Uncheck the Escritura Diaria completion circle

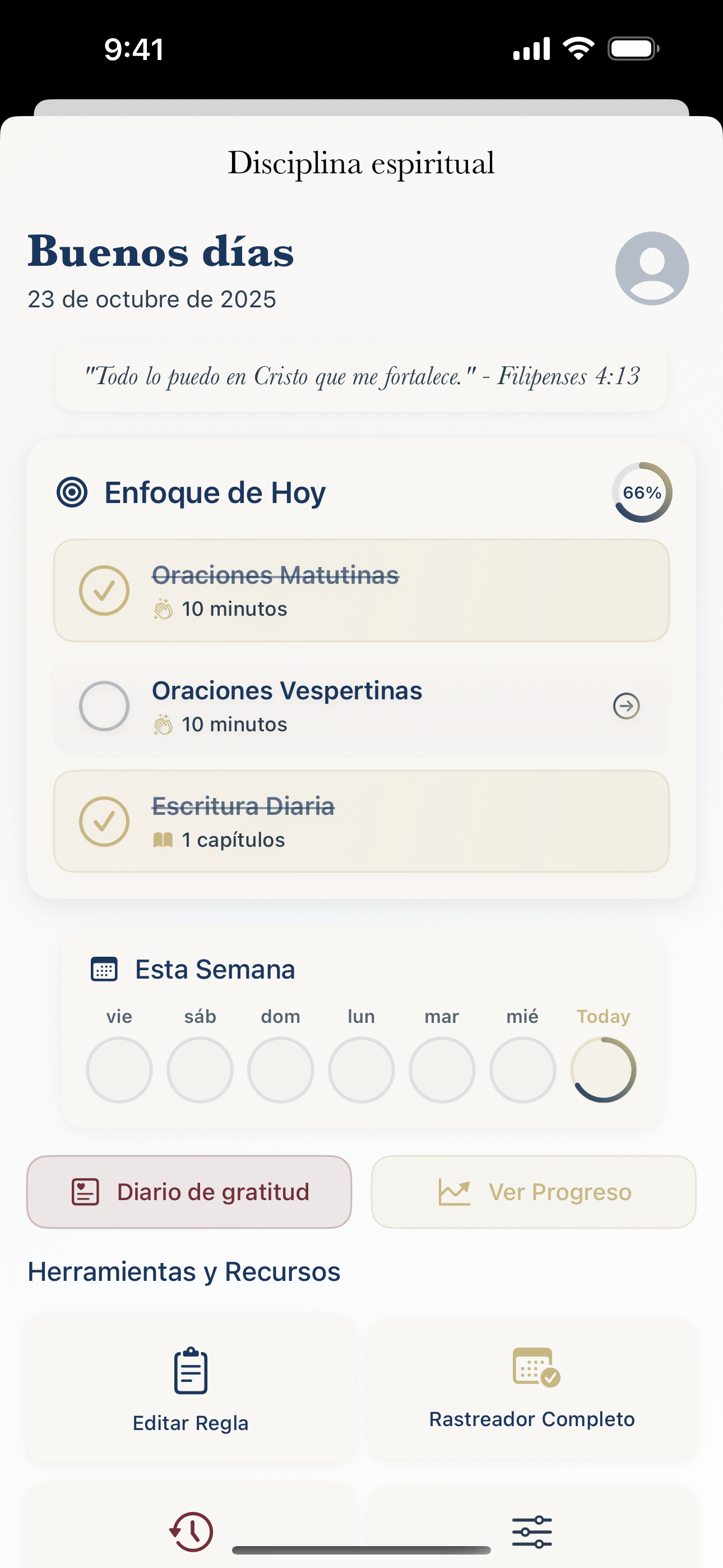(x=105, y=821)
